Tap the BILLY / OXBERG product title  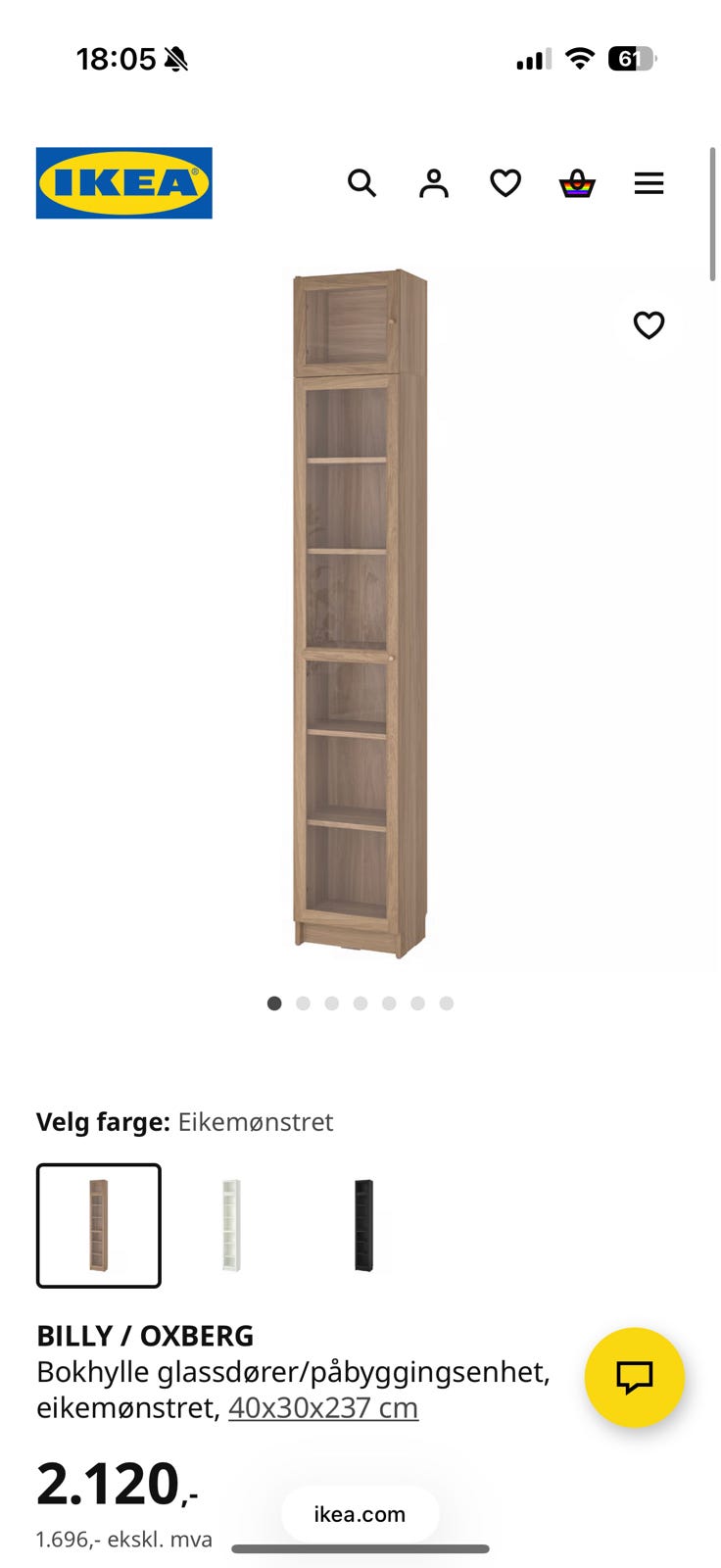pos(145,1335)
